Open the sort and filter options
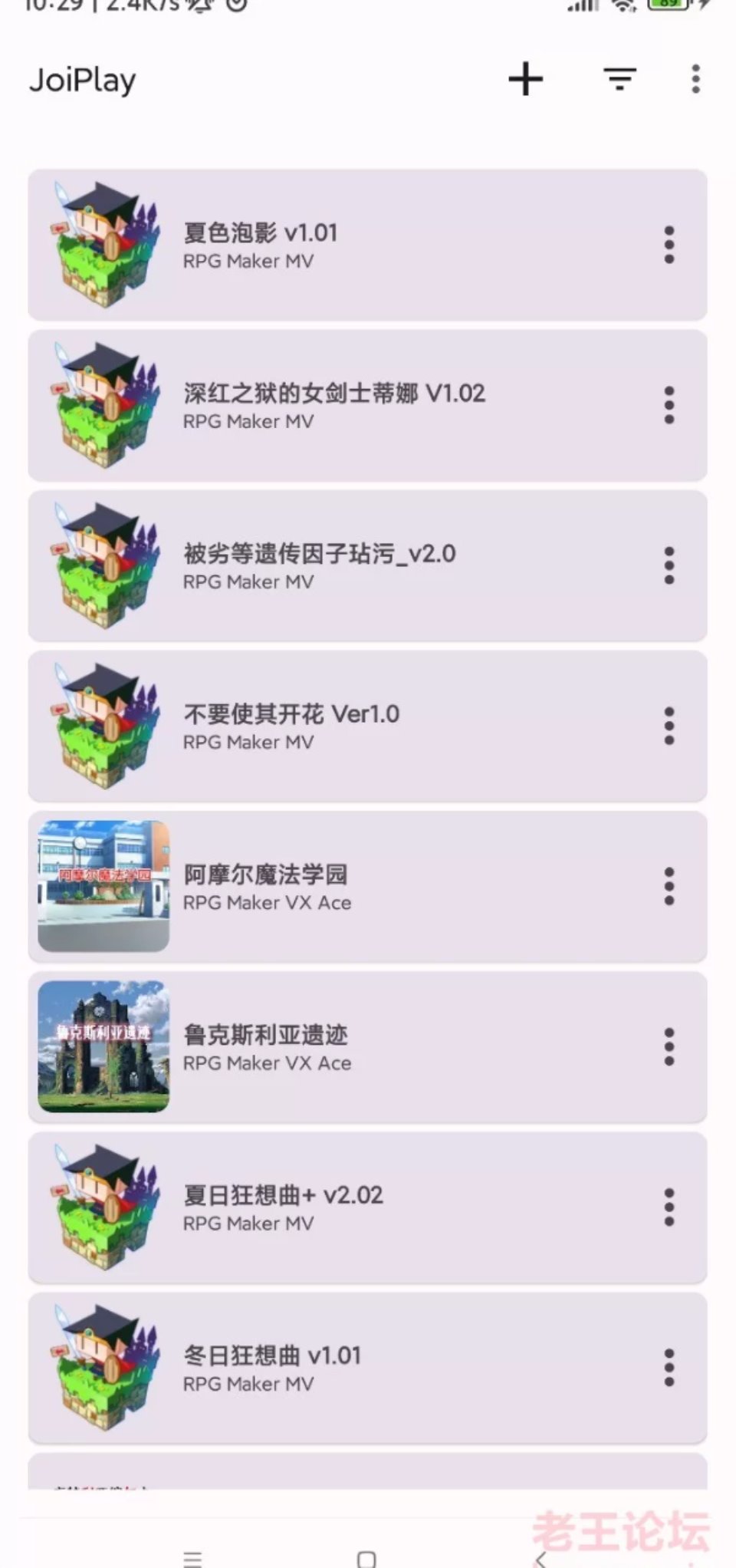Image resolution: width=736 pixels, height=1568 pixels. pyautogui.click(x=619, y=79)
